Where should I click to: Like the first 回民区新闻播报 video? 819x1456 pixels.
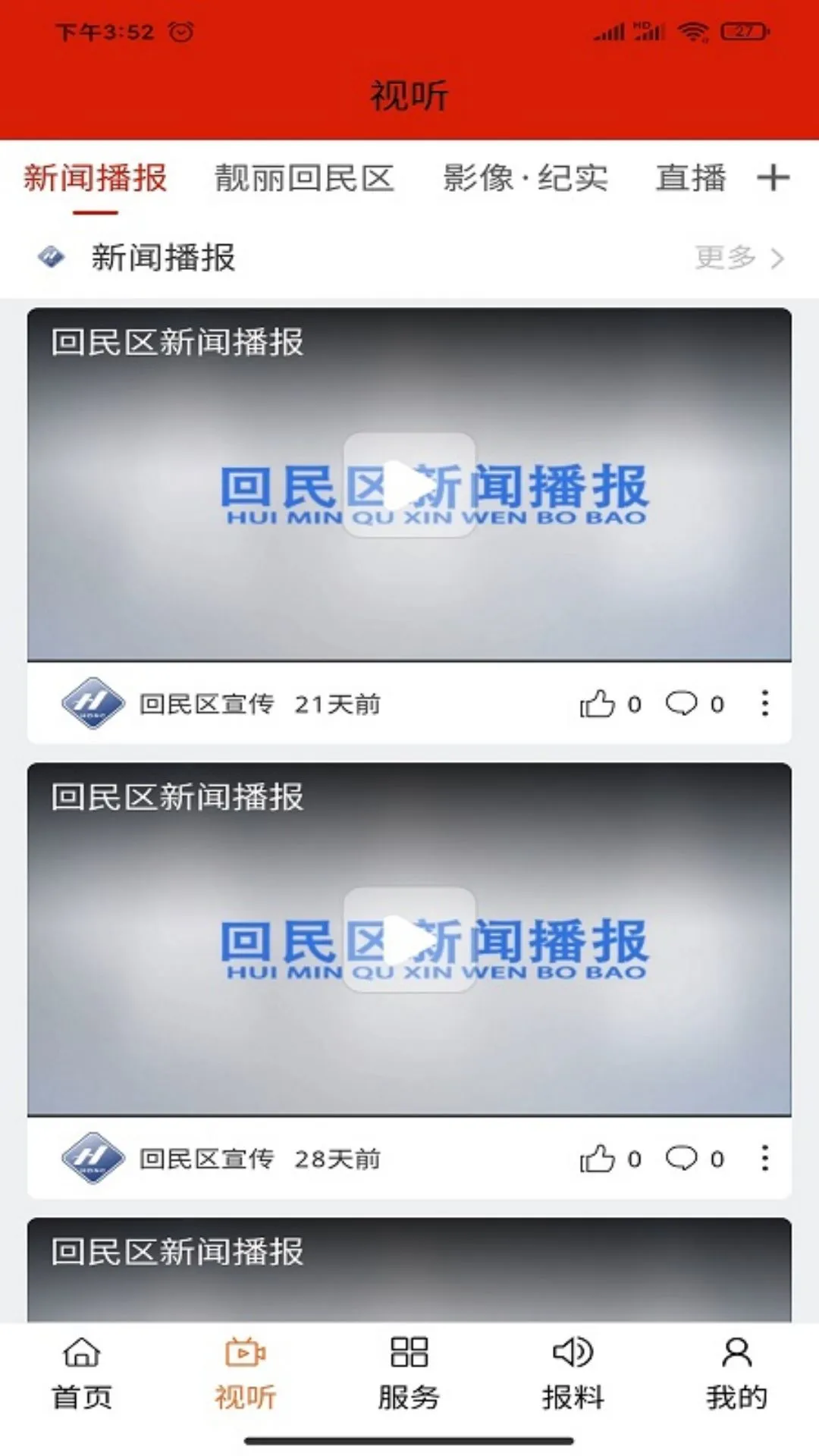[601, 704]
